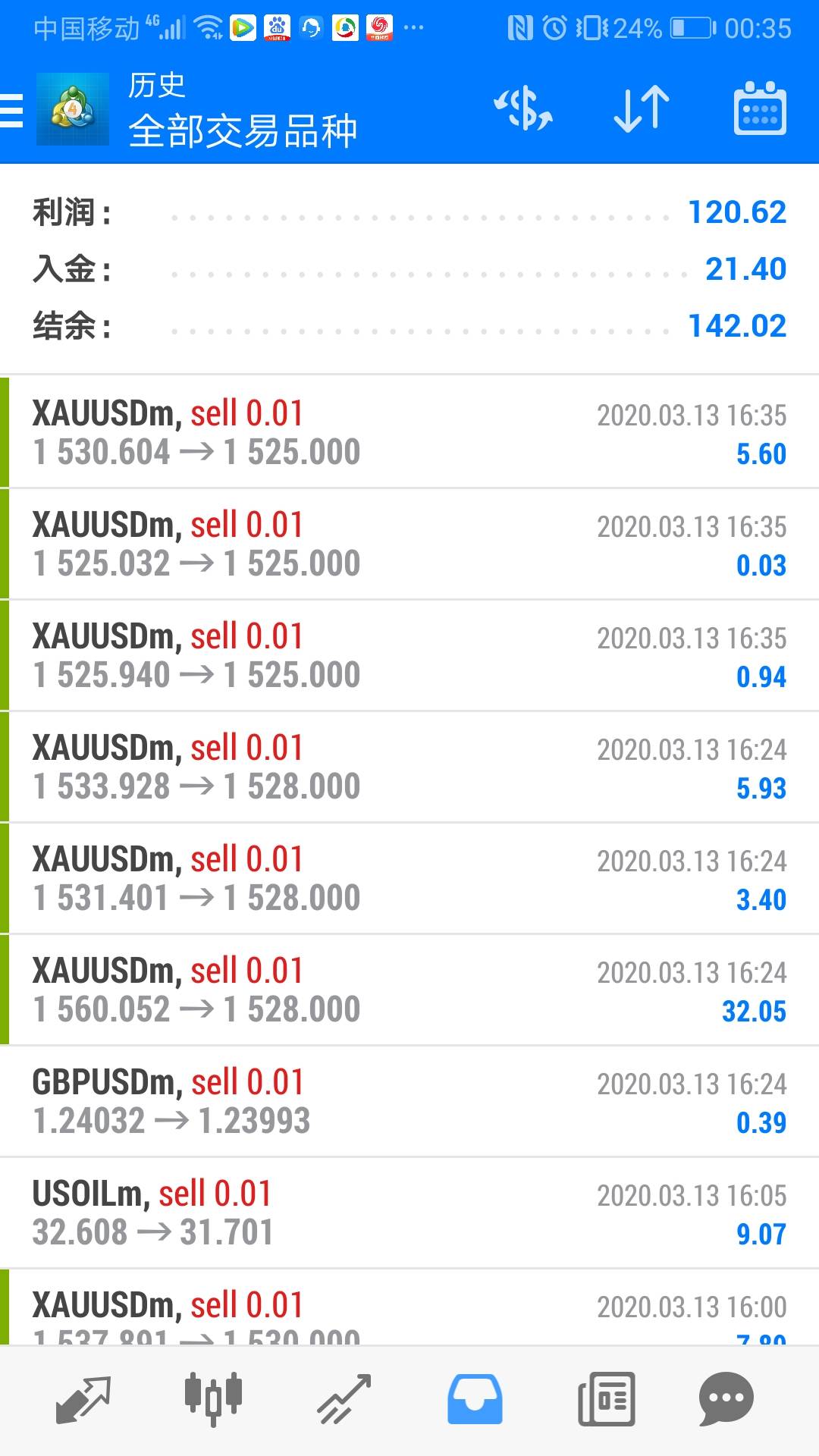Open the calendar date range picker
Viewport: 819px width, 1456px height.
click(x=760, y=110)
